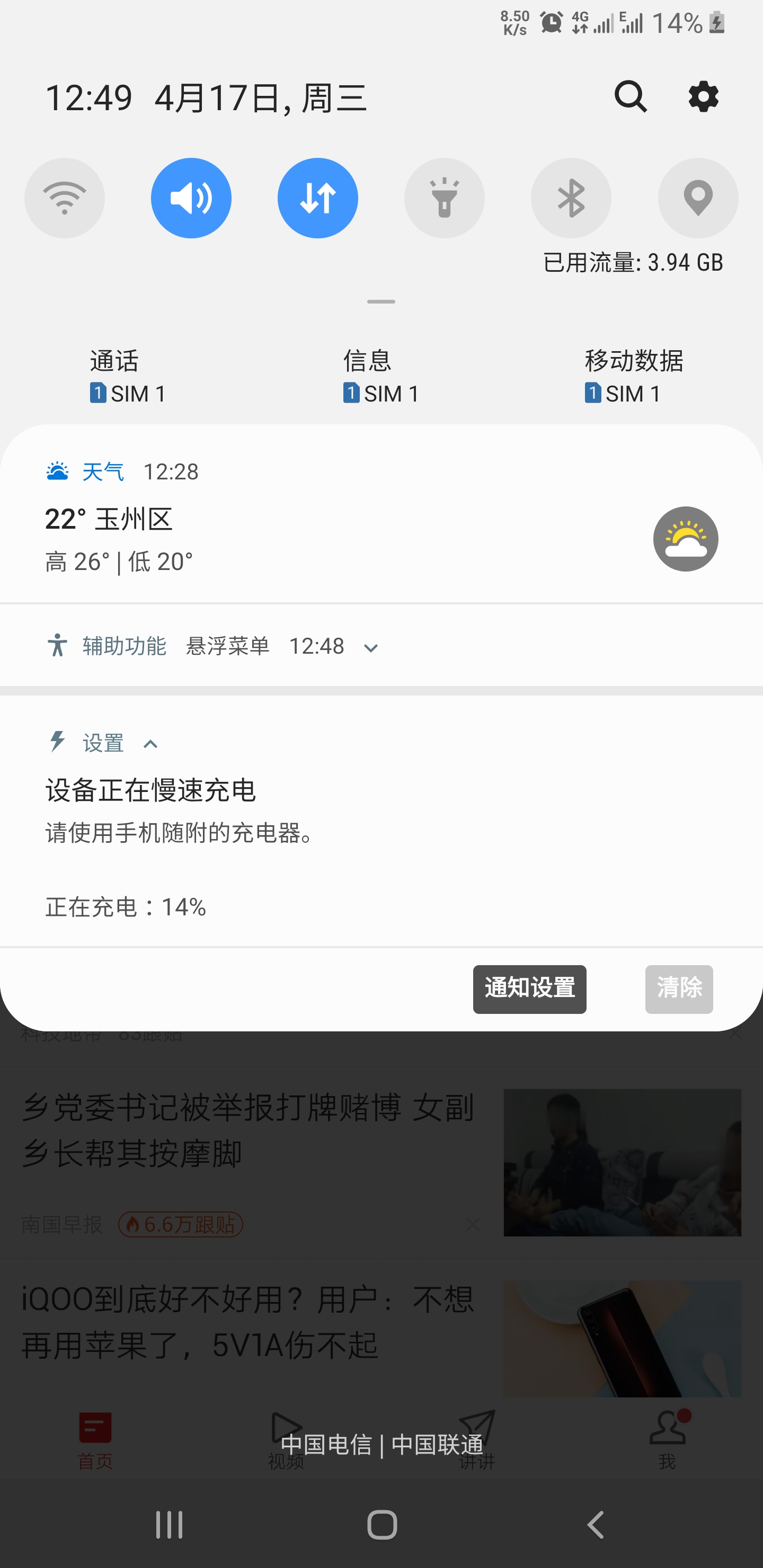Choose SIM for 移动数据
The image size is (763, 1568).
click(633, 377)
